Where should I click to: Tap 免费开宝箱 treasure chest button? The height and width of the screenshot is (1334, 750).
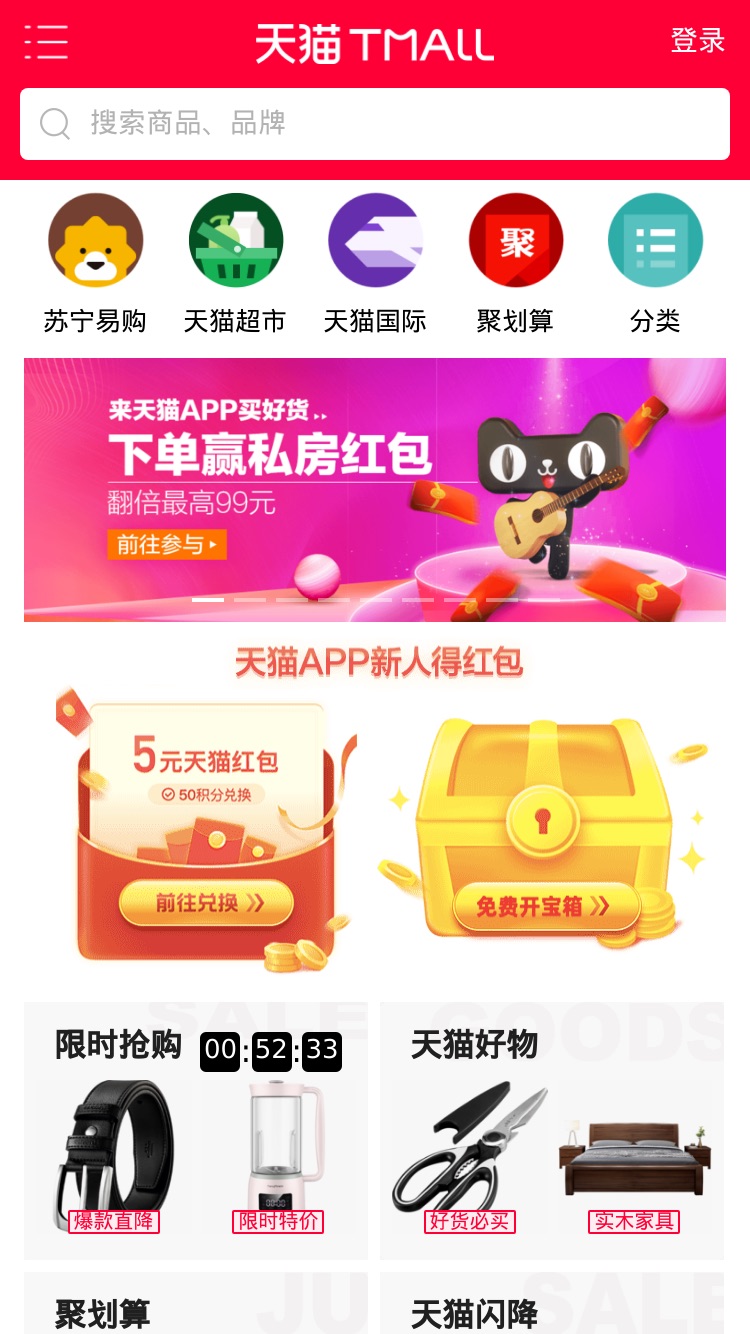click(545, 906)
